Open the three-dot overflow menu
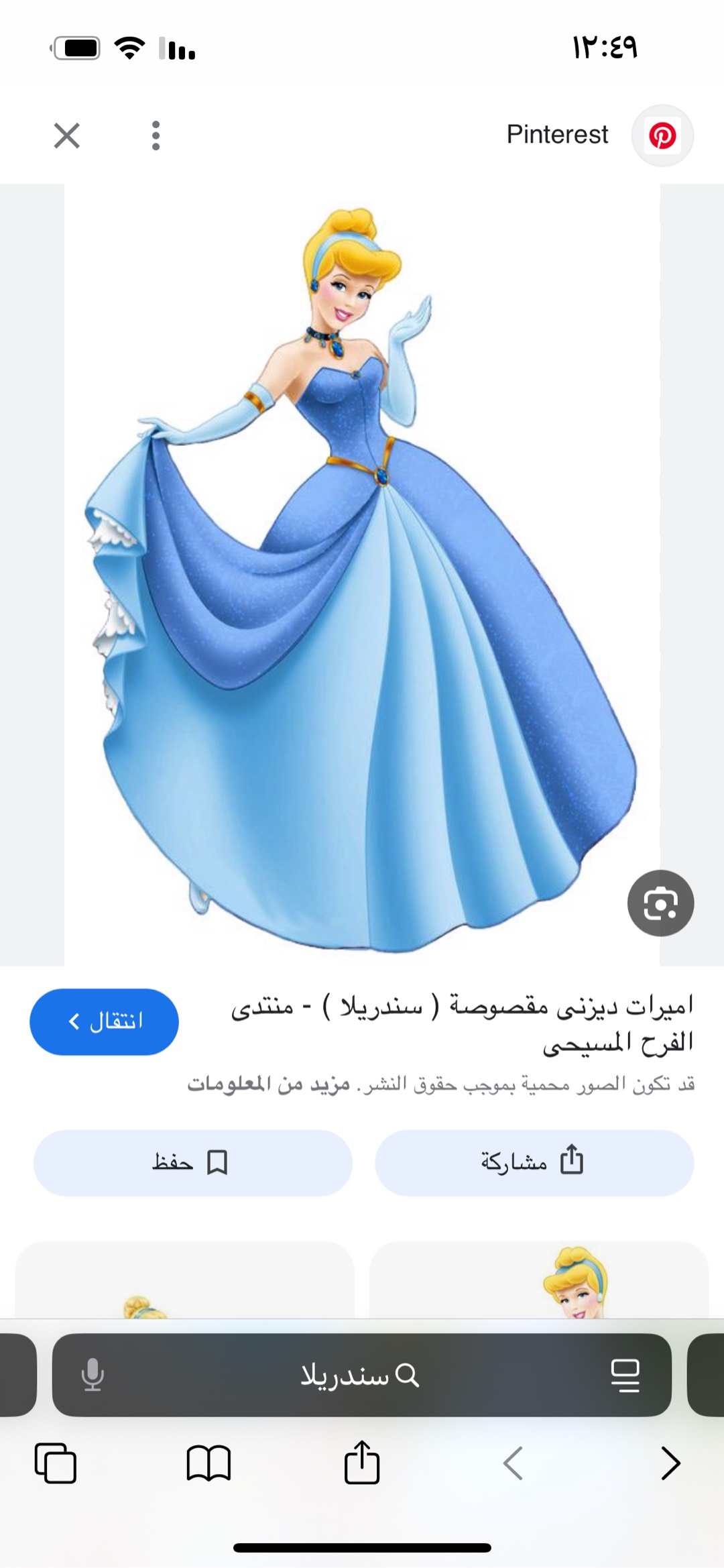 [156, 136]
